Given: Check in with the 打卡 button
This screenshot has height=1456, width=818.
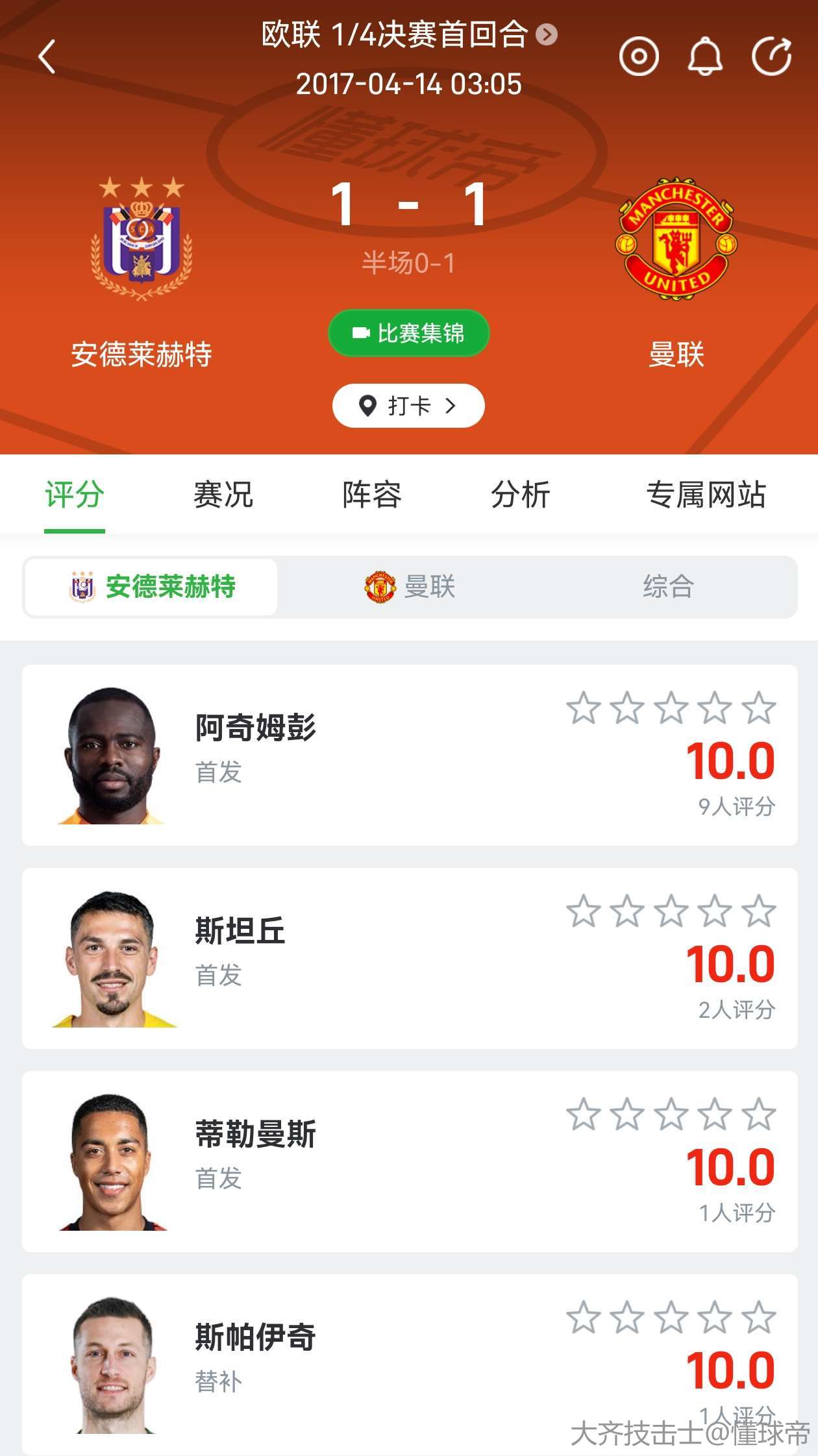Looking at the screenshot, I should [x=408, y=406].
